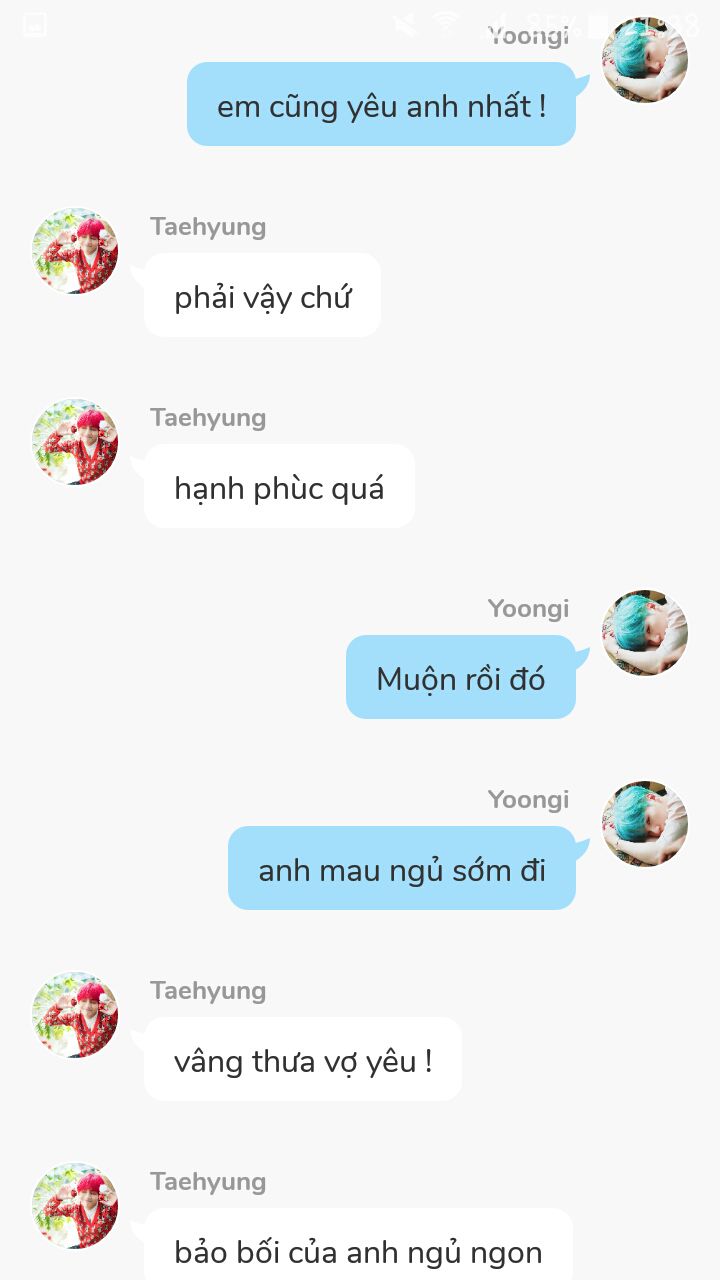Image resolution: width=720 pixels, height=1280 pixels.
Task: Tap the message "bảo bối của anh ngủ ngon"
Action: pos(358,1244)
